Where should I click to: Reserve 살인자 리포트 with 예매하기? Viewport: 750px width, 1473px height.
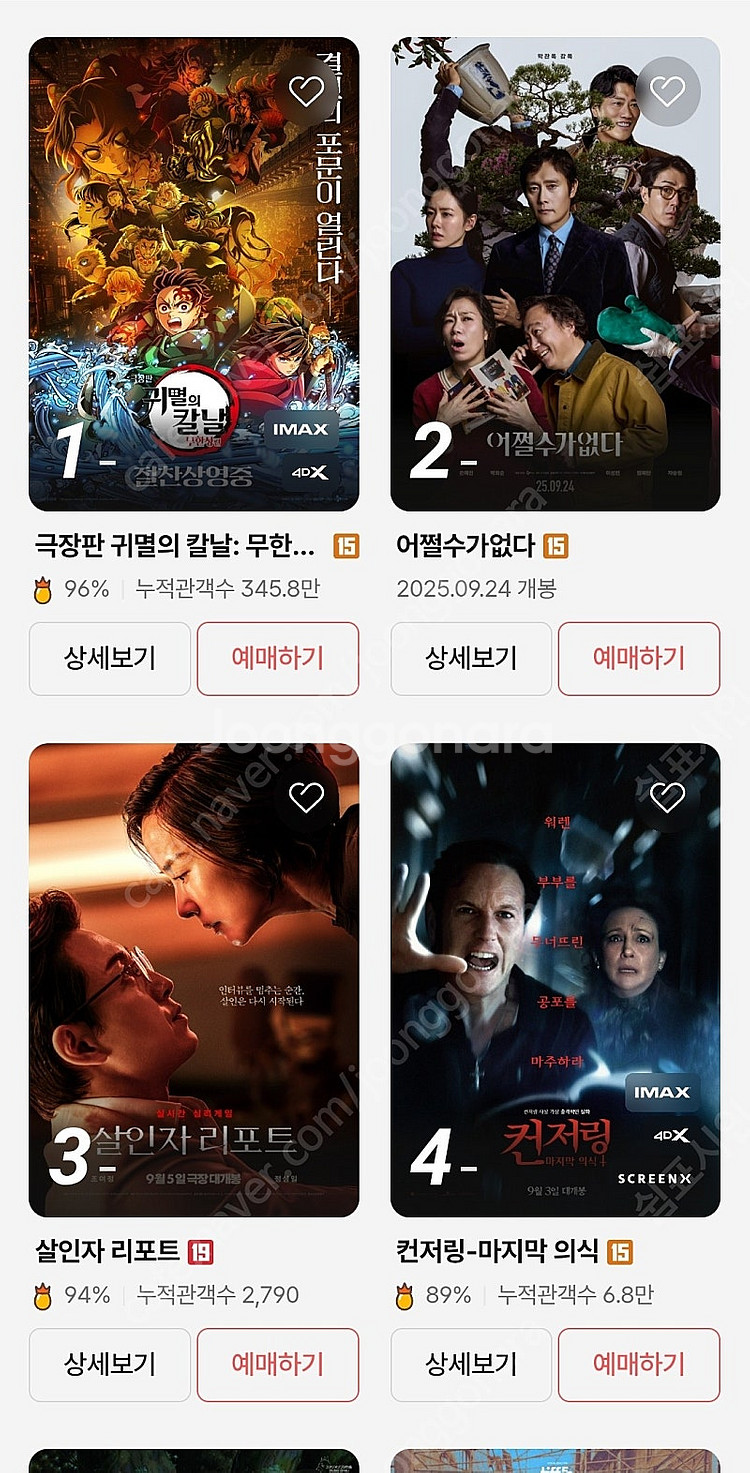[277, 1364]
